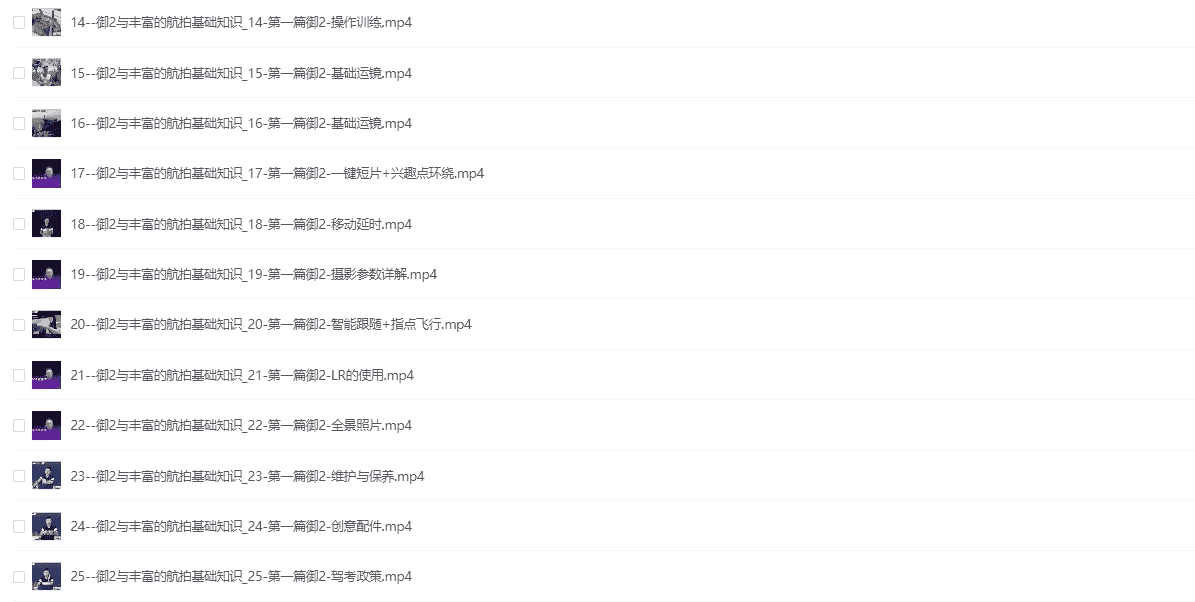This screenshot has height=602, width=1195.
Task: Open video 19 摄影参数详解.mp4
Action: (x=254, y=274)
